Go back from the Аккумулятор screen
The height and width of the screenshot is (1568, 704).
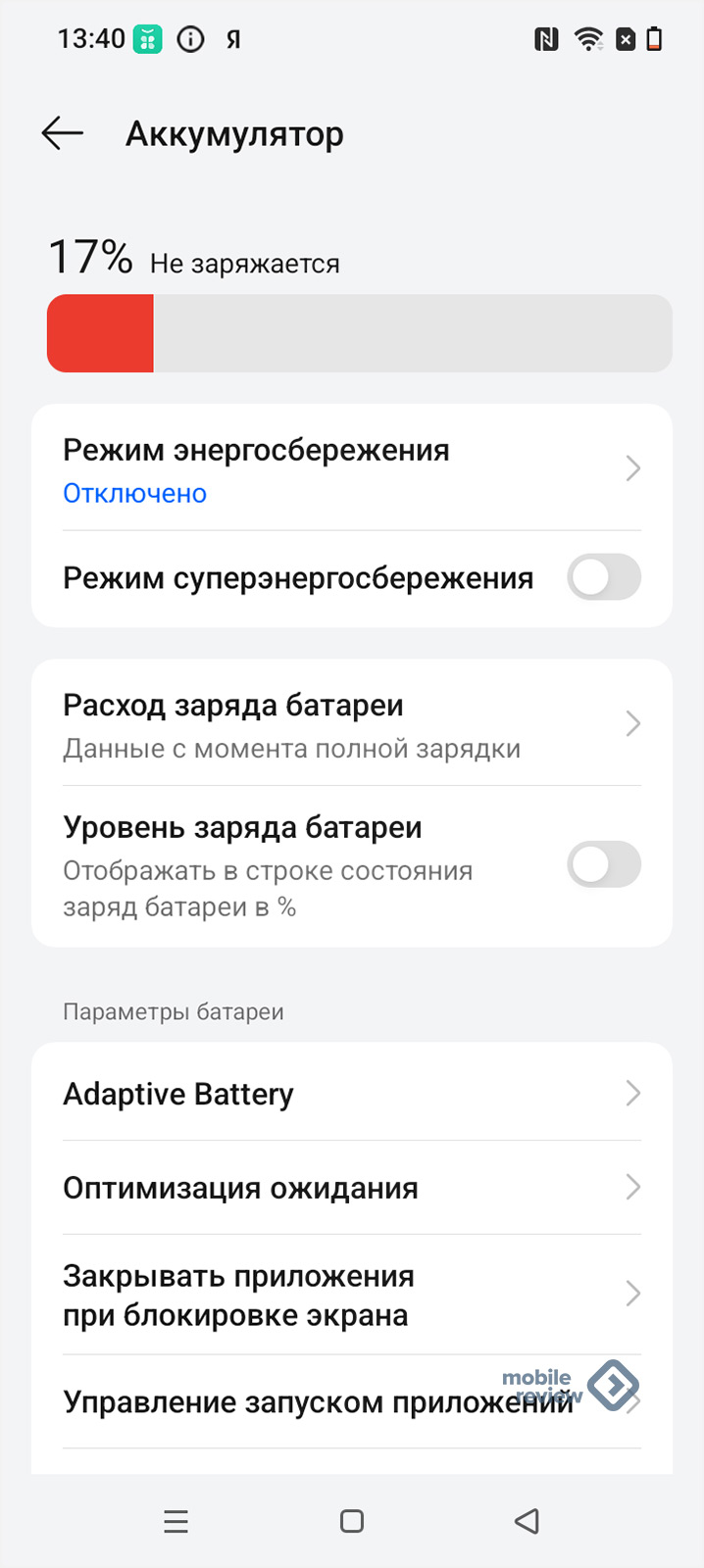tap(62, 133)
